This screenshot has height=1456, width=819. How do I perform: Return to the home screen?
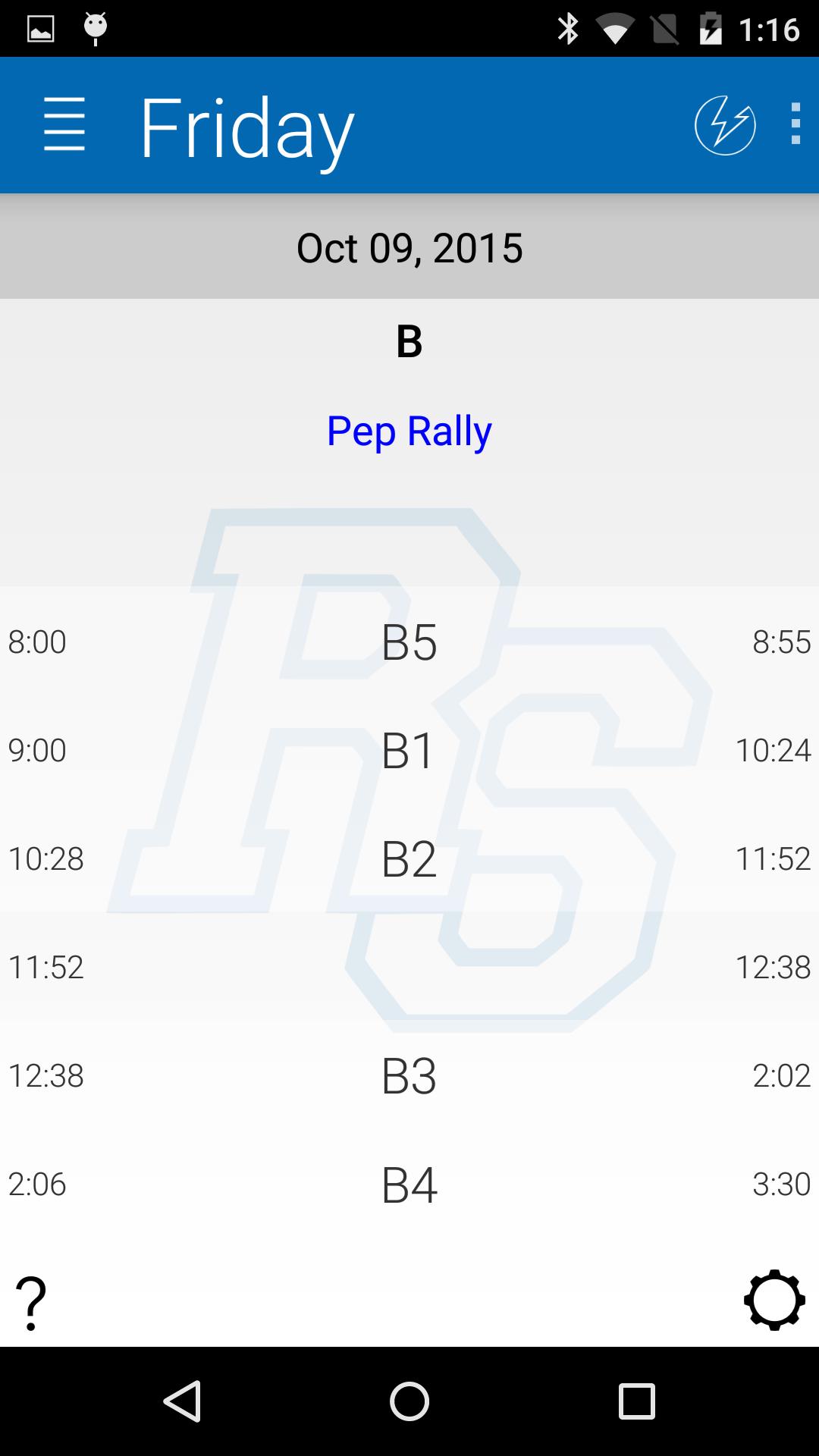pos(409,1401)
